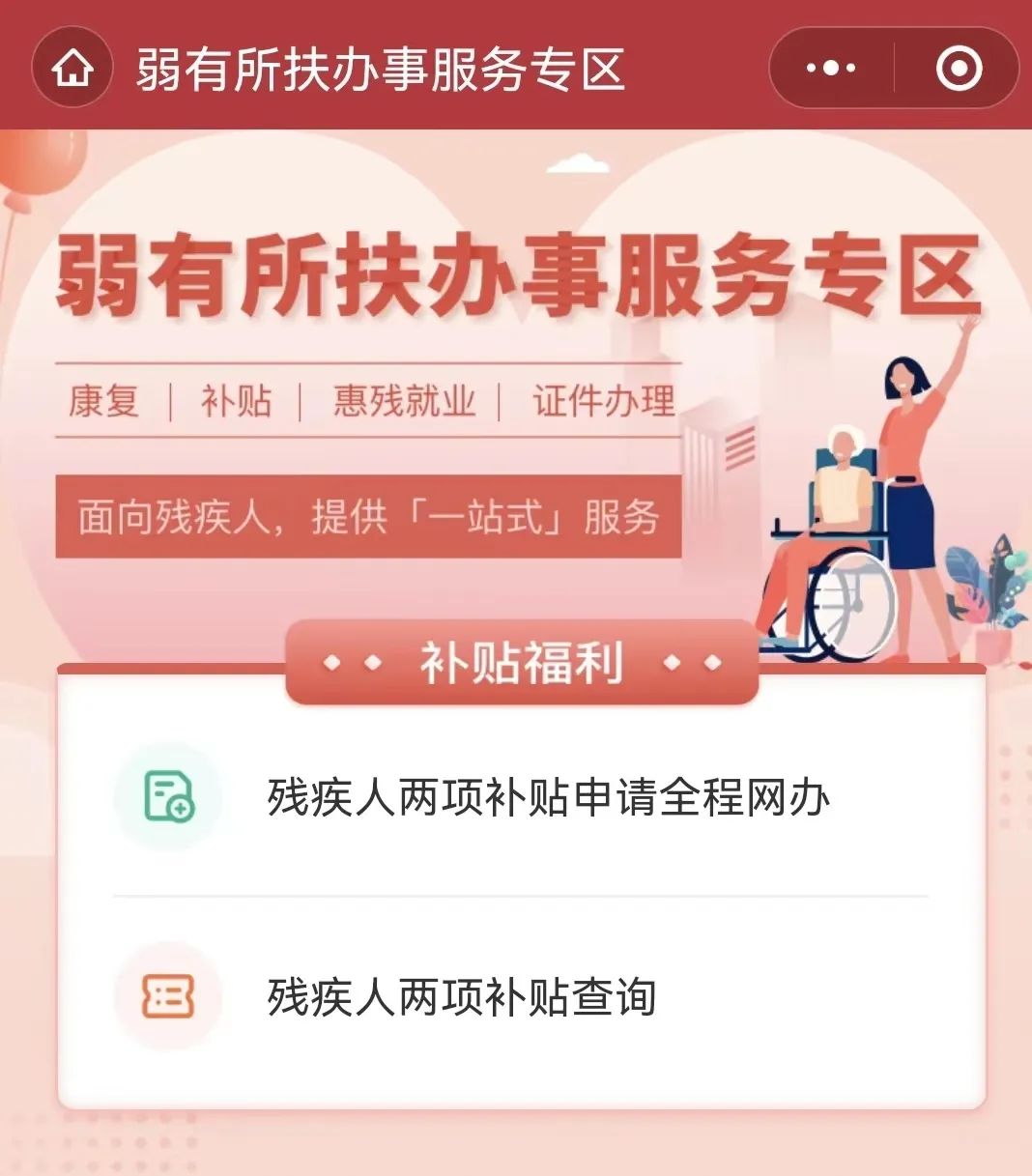Go to the mini program home

tap(73, 69)
